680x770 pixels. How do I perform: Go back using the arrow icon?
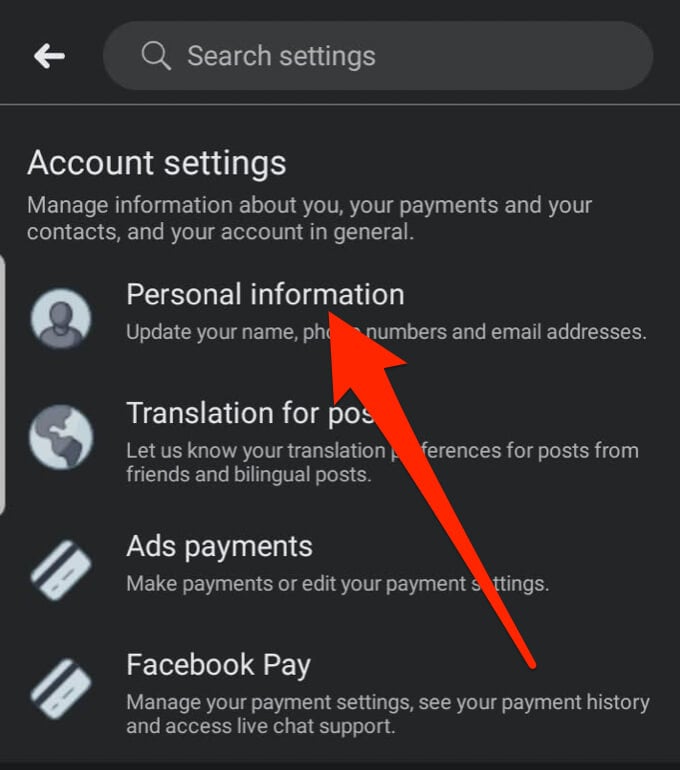pos(49,56)
